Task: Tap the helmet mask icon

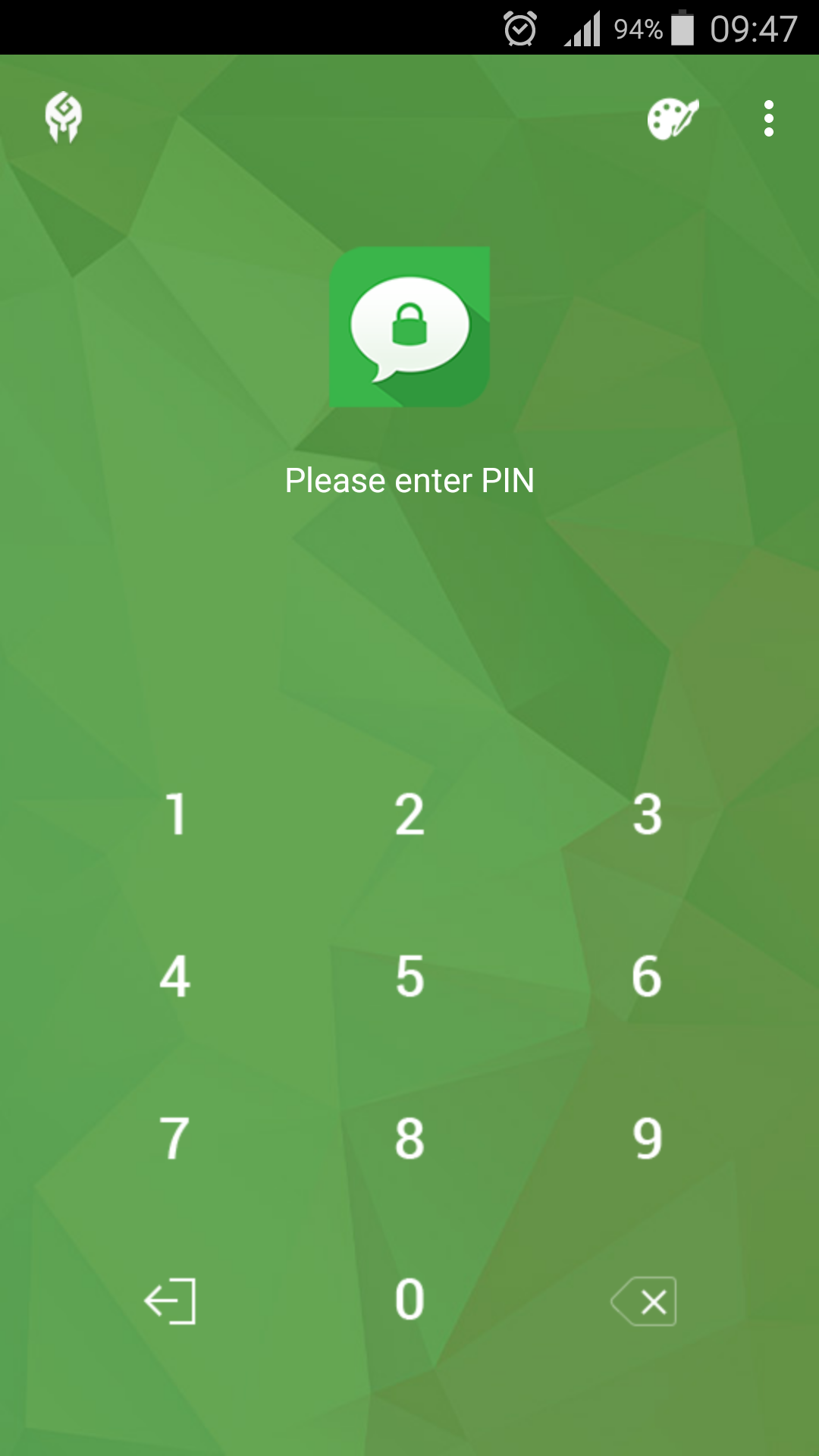Action: [x=63, y=118]
